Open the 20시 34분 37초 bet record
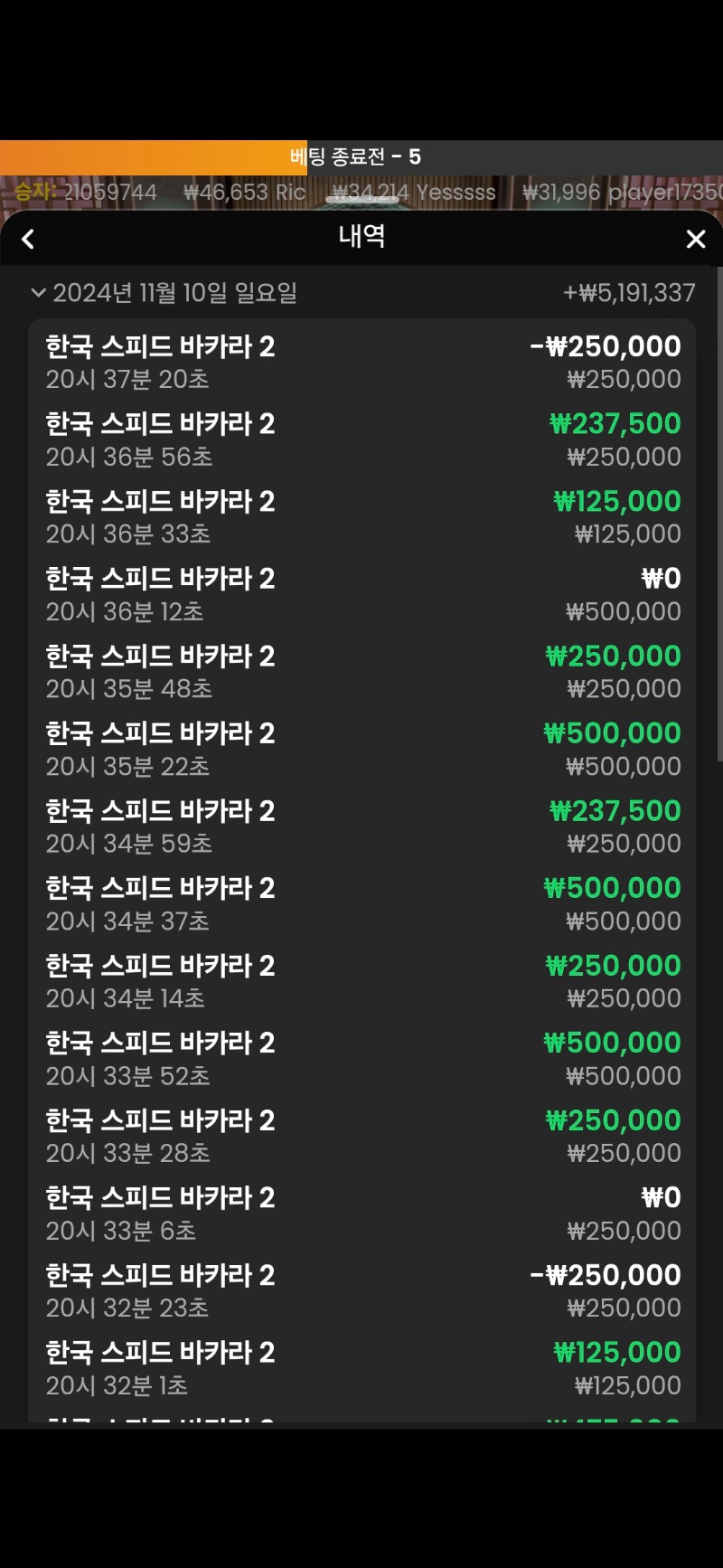The image size is (723, 1568). click(361, 903)
